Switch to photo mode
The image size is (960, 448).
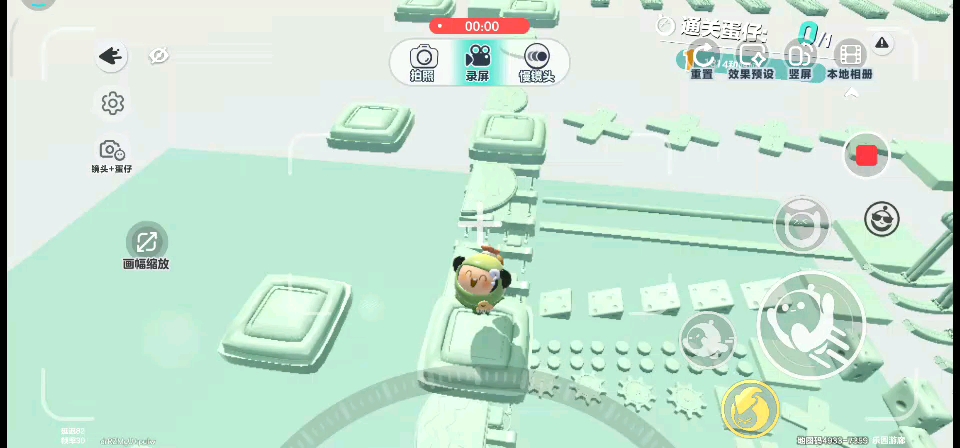423,61
